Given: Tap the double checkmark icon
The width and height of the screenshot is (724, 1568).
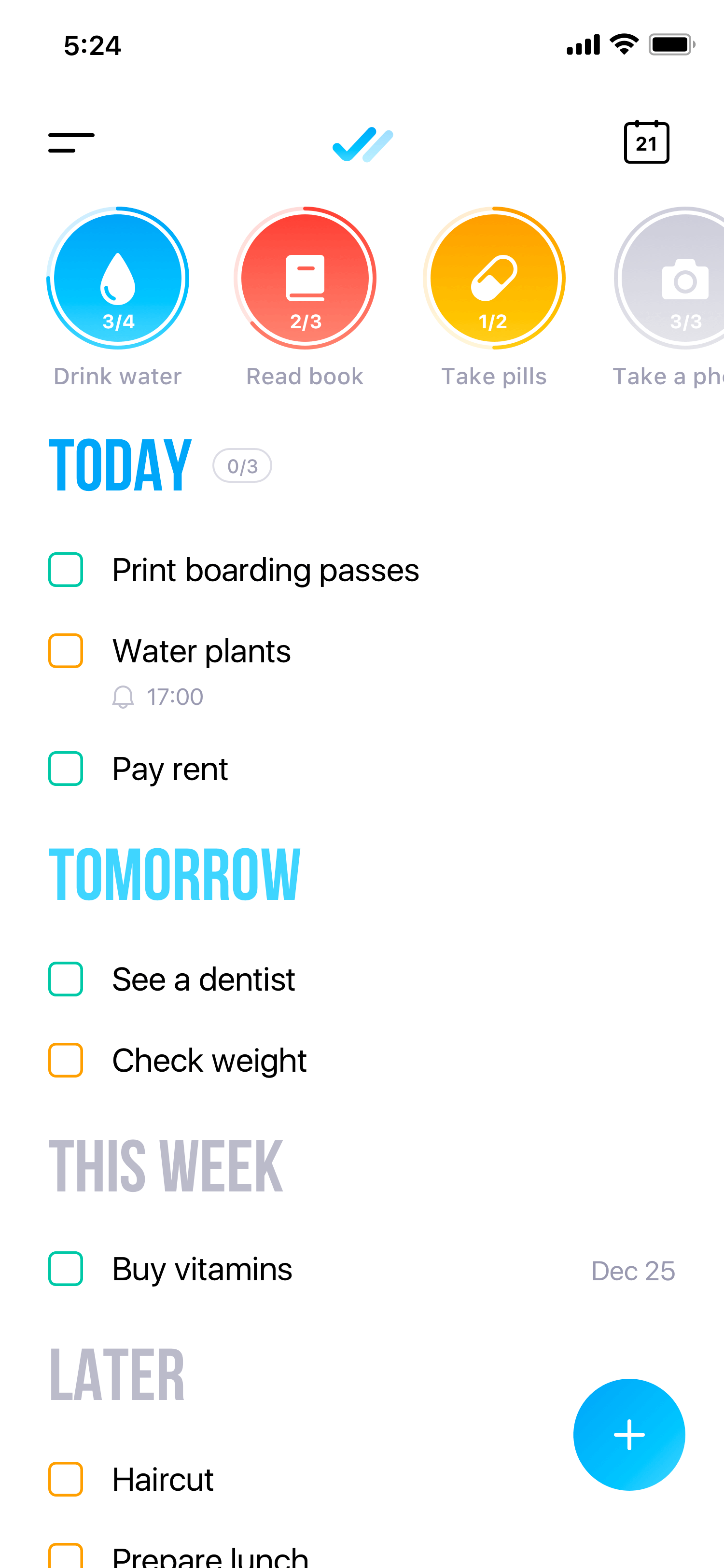Looking at the screenshot, I should pyautogui.click(x=362, y=144).
